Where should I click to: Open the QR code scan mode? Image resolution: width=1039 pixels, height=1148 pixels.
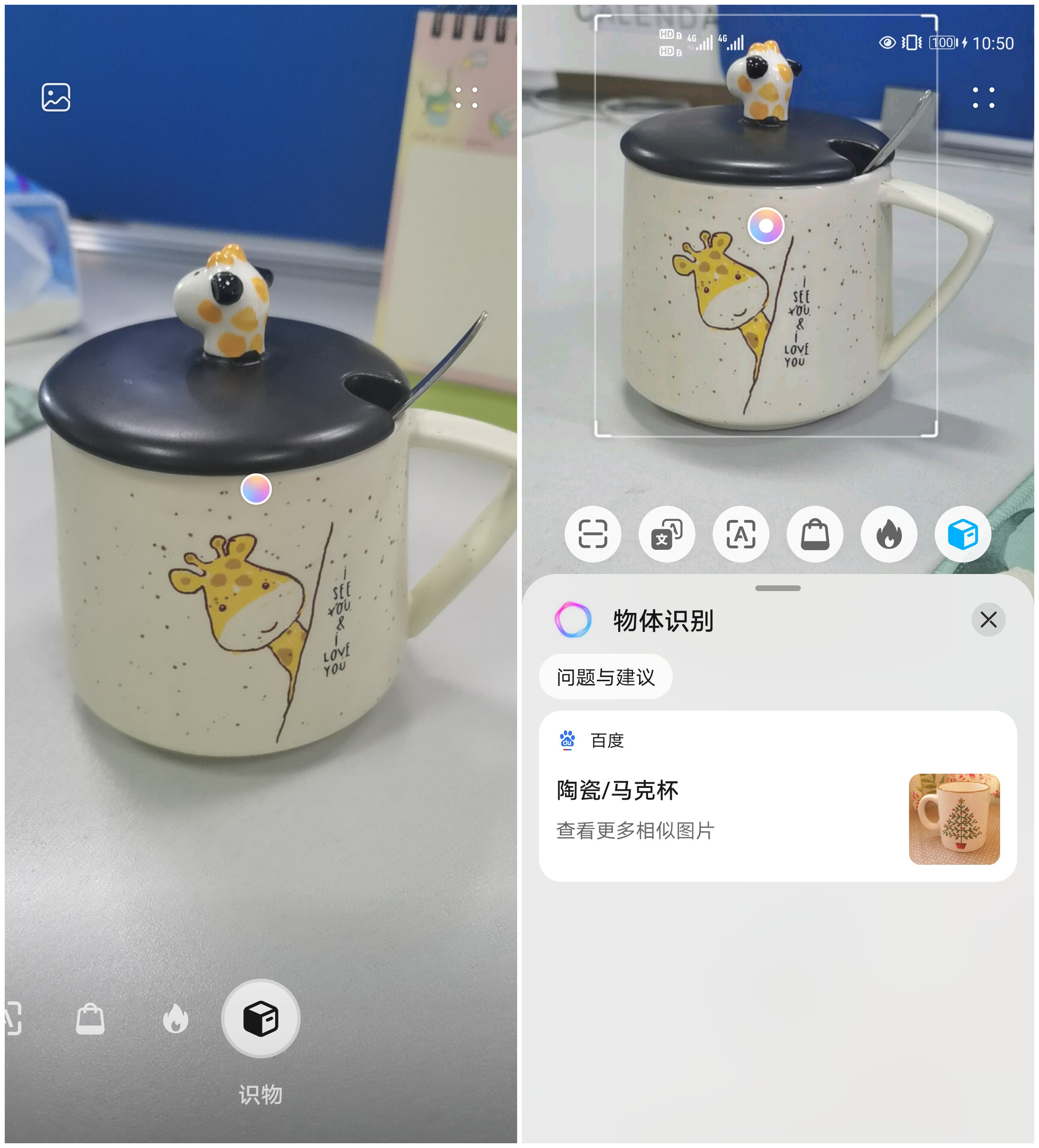(593, 534)
